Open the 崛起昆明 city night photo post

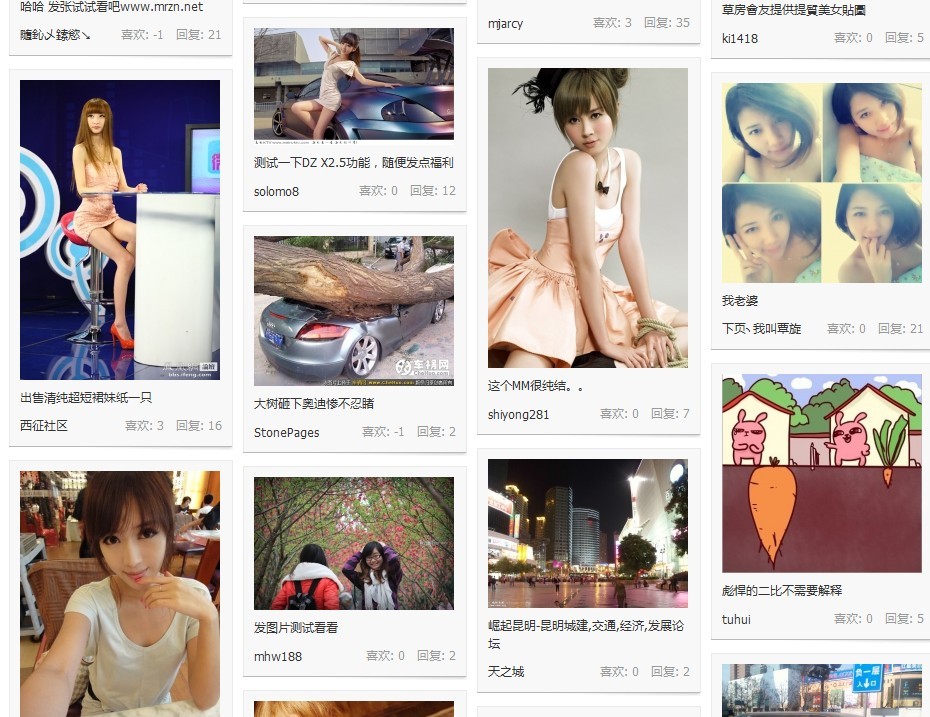[x=587, y=533]
